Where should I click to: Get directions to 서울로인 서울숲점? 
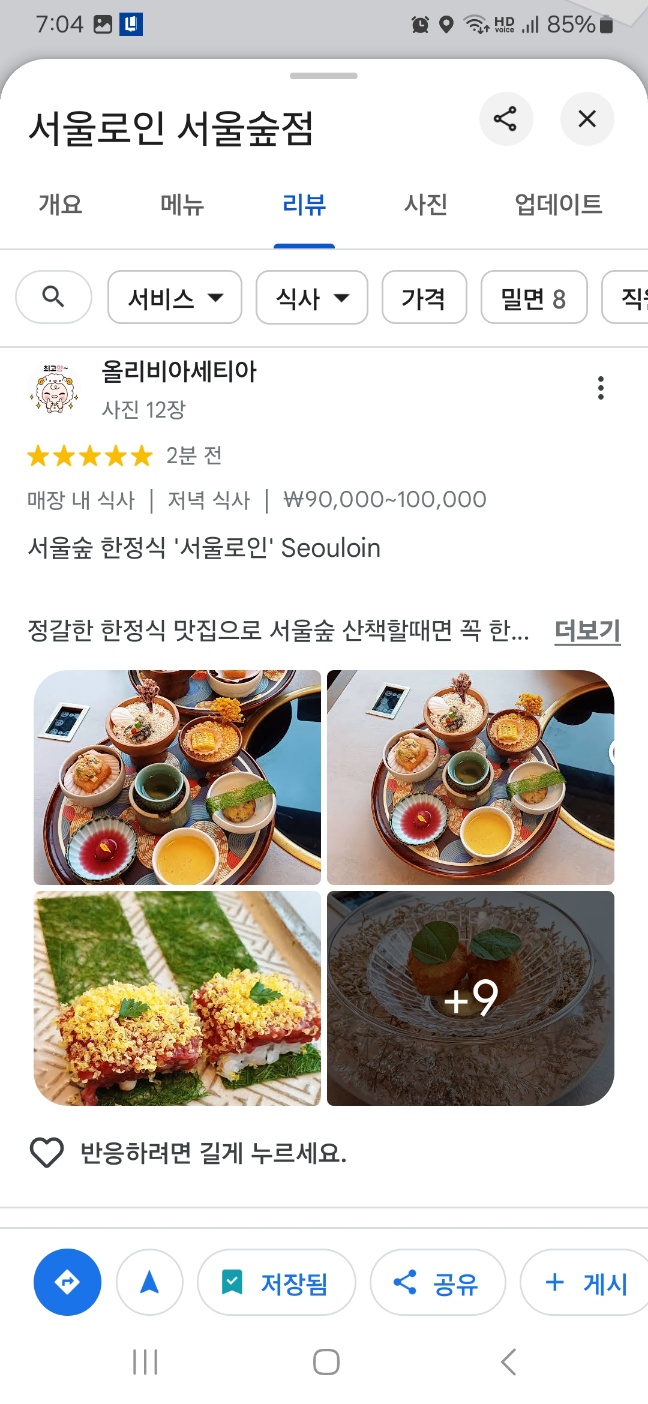67,1282
